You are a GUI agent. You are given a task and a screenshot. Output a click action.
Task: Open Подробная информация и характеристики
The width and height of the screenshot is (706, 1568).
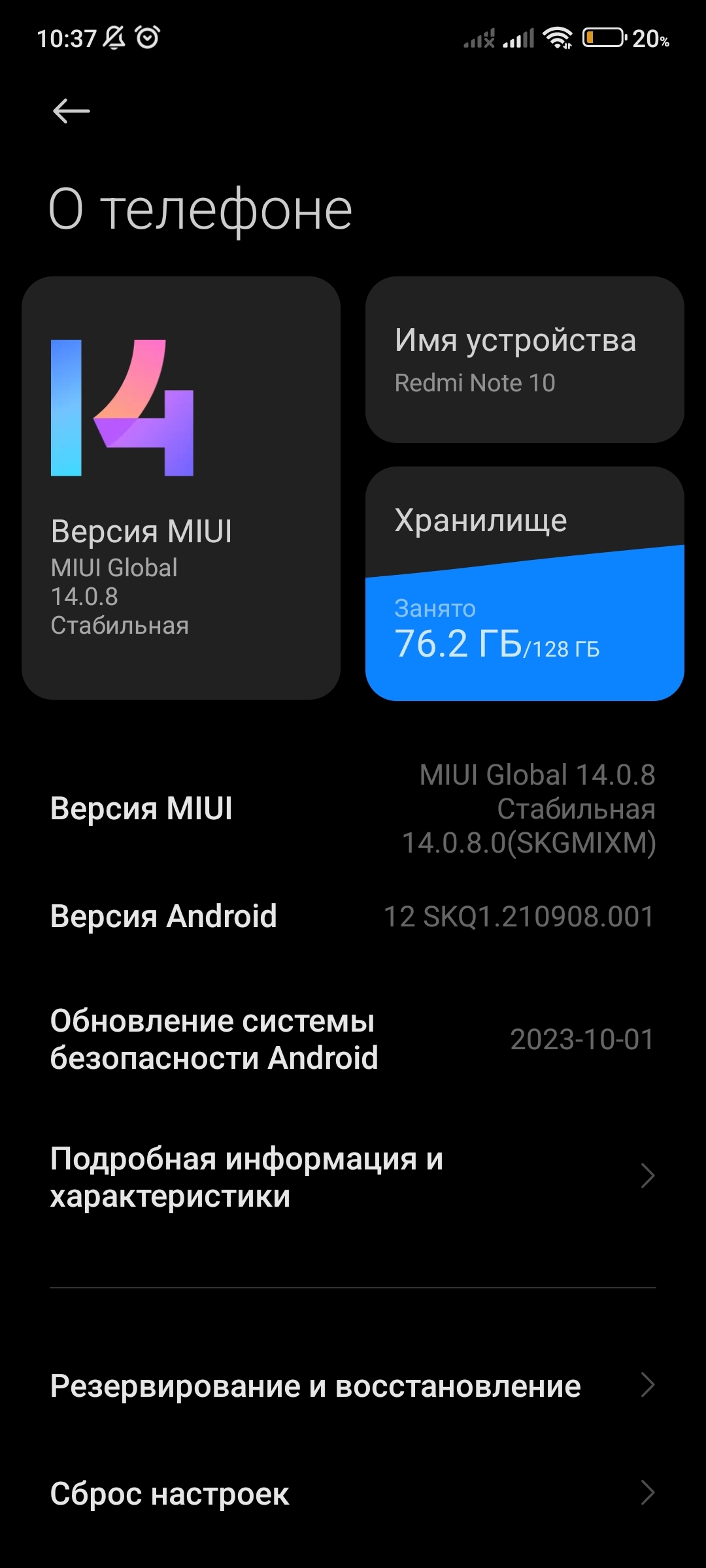coord(353,1177)
